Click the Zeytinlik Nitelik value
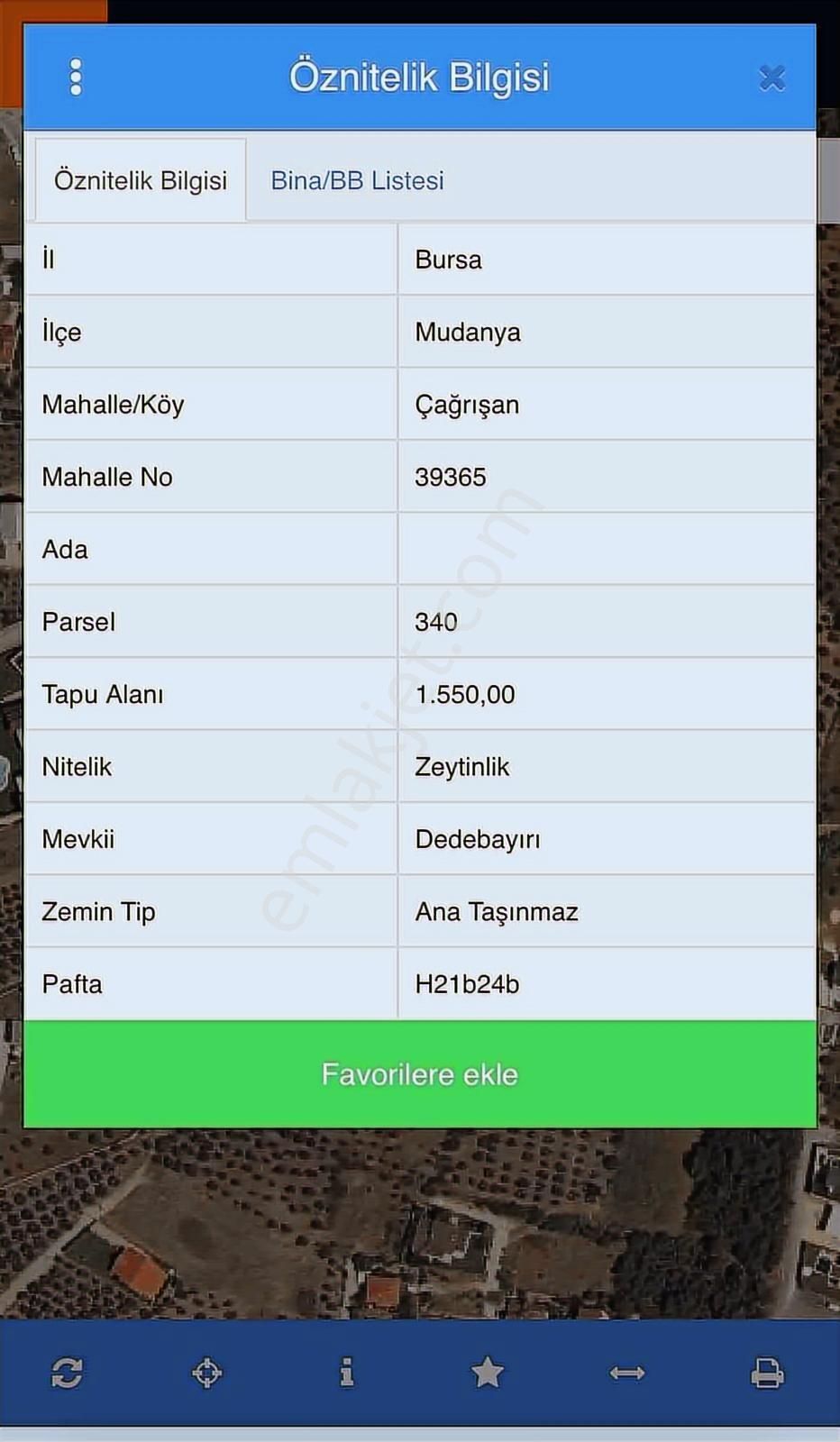The height and width of the screenshot is (1442, 840). [x=462, y=767]
